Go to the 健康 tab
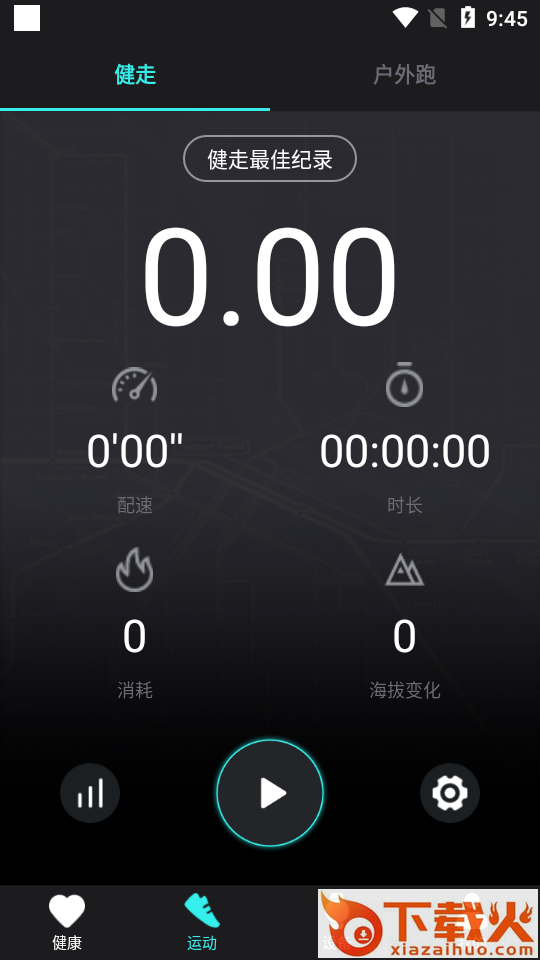This screenshot has height=960, width=540. click(x=67, y=922)
